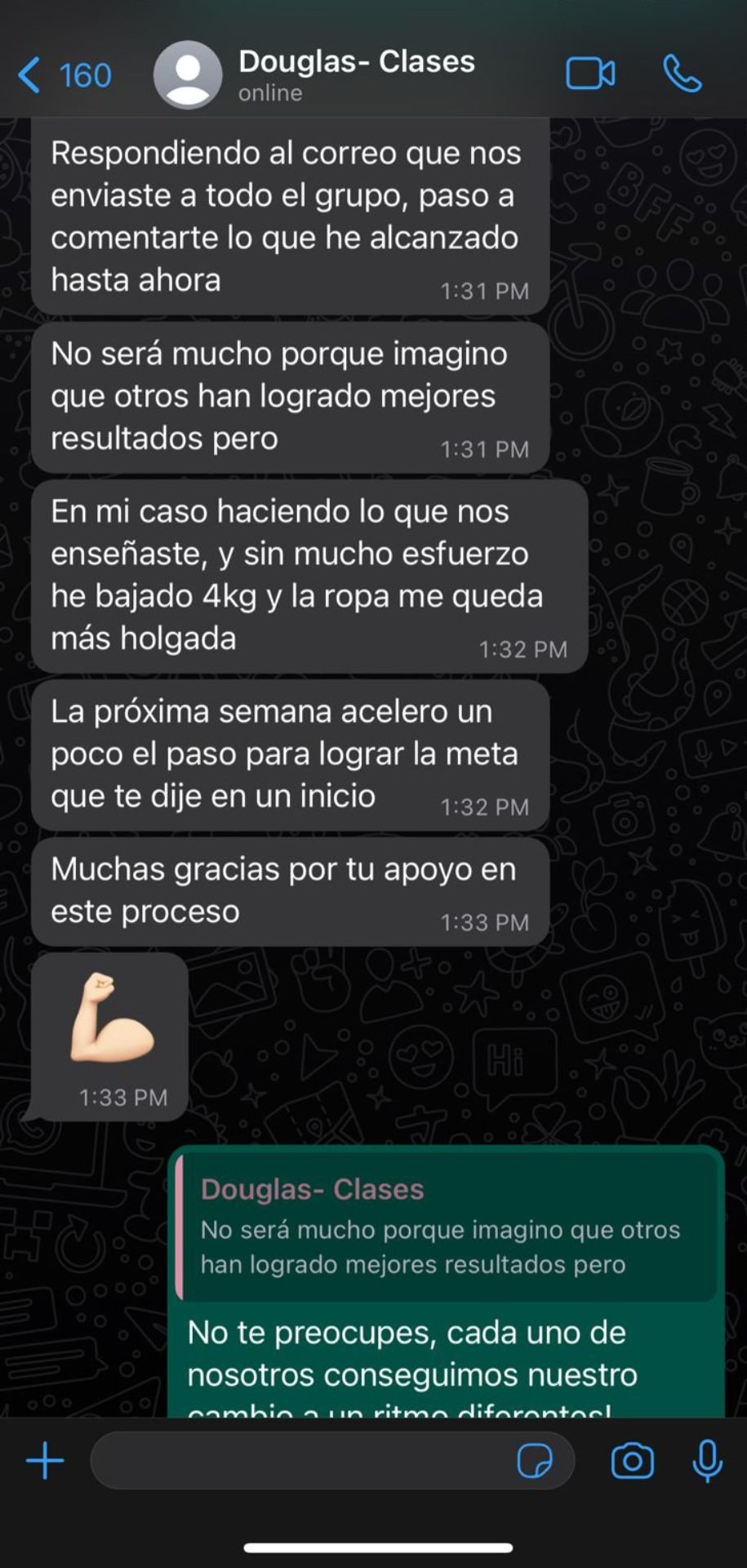Jump to the quoted Douglas- Clases message
Image resolution: width=747 pixels, height=1568 pixels.
click(x=447, y=1227)
